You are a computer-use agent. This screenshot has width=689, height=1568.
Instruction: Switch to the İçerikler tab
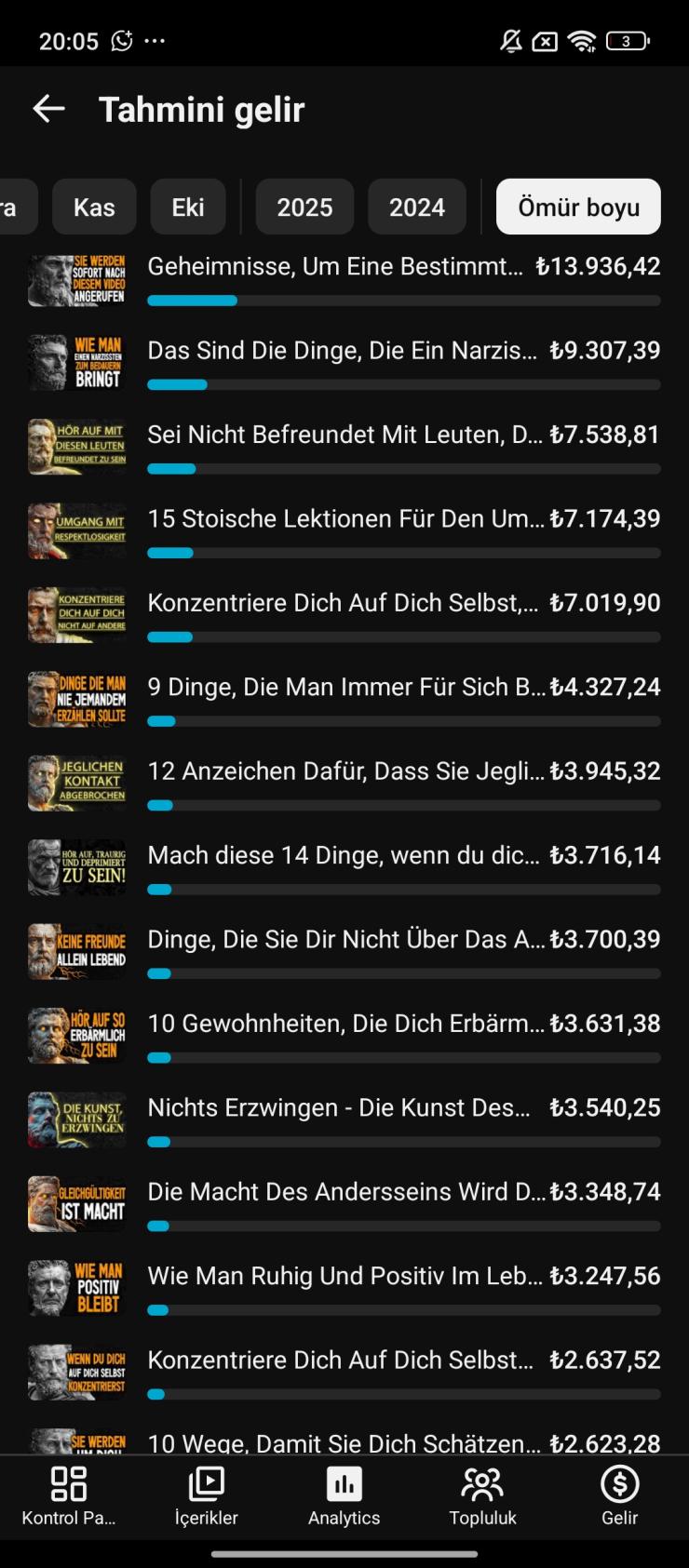(206, 1495)
